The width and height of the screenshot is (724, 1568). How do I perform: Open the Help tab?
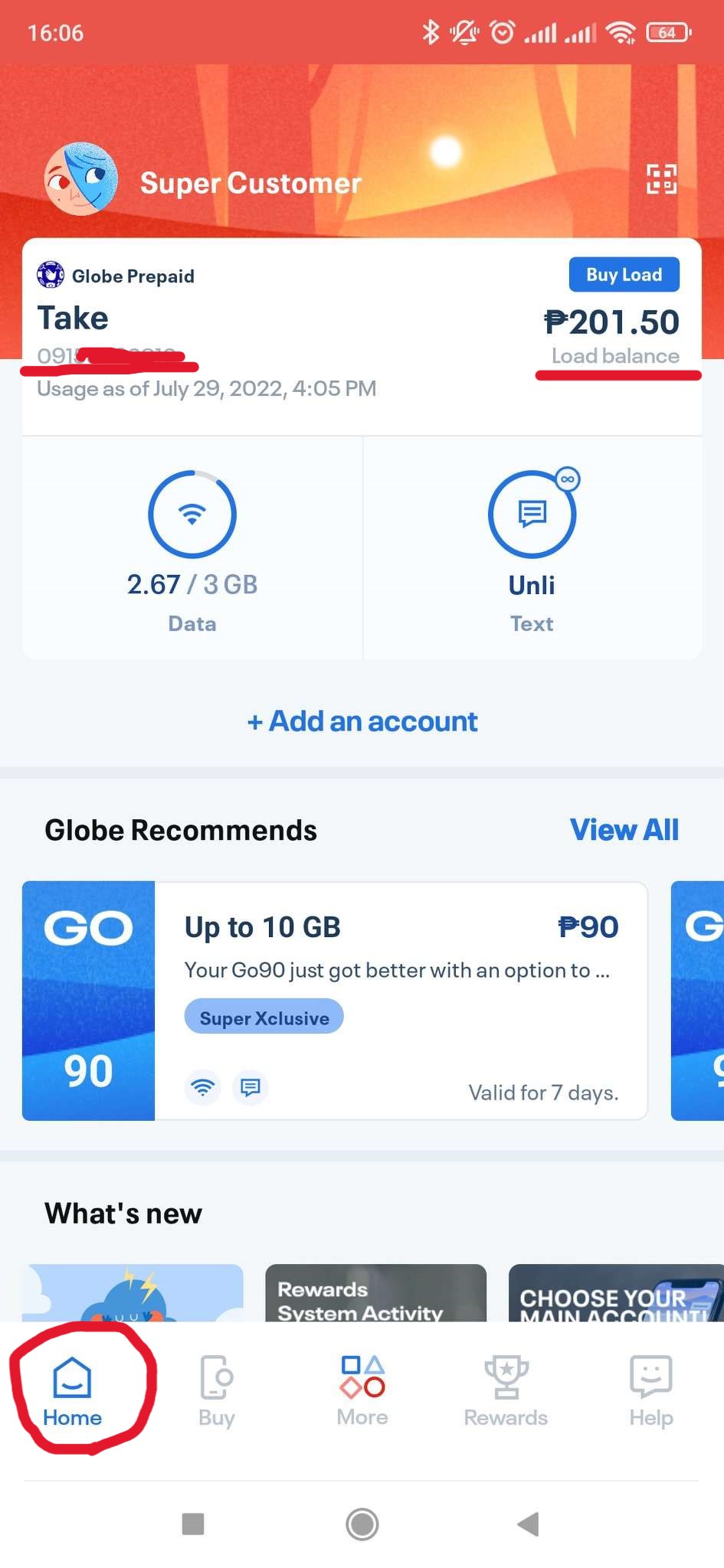point(650,1391)
